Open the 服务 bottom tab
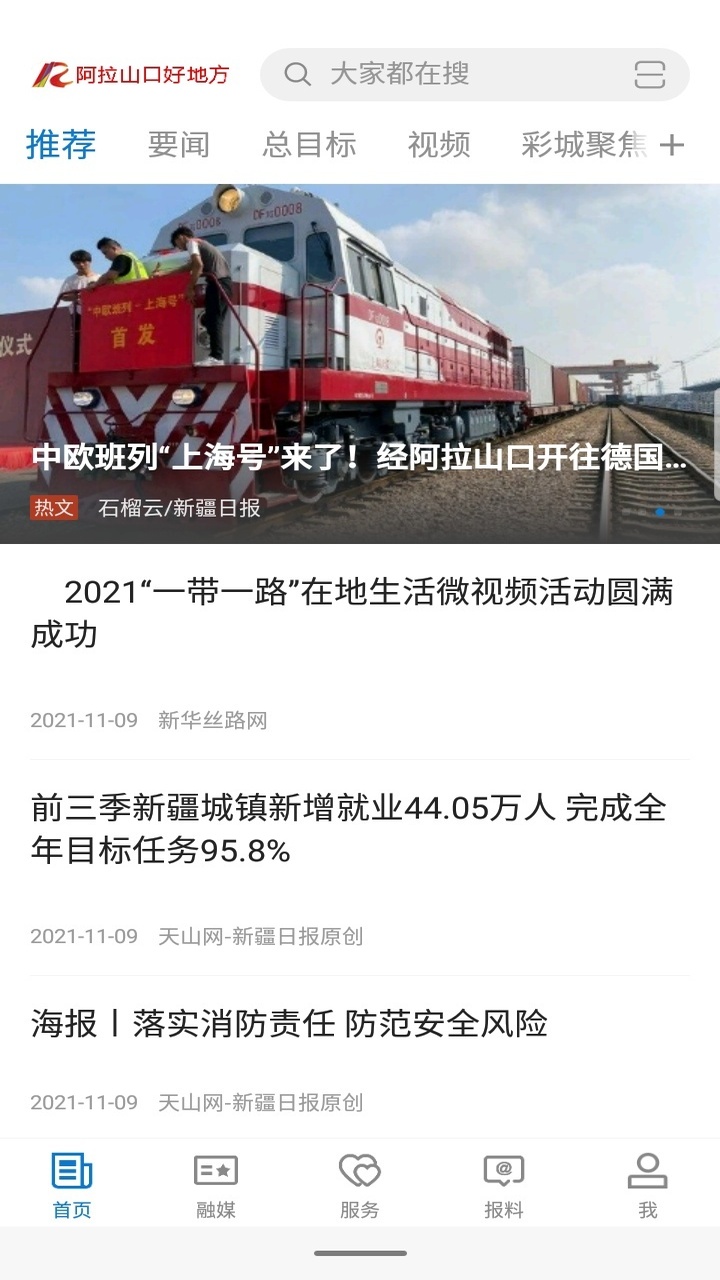Image resolution: width=720 pixels, height=1280 pixels. coord(360,1185)
